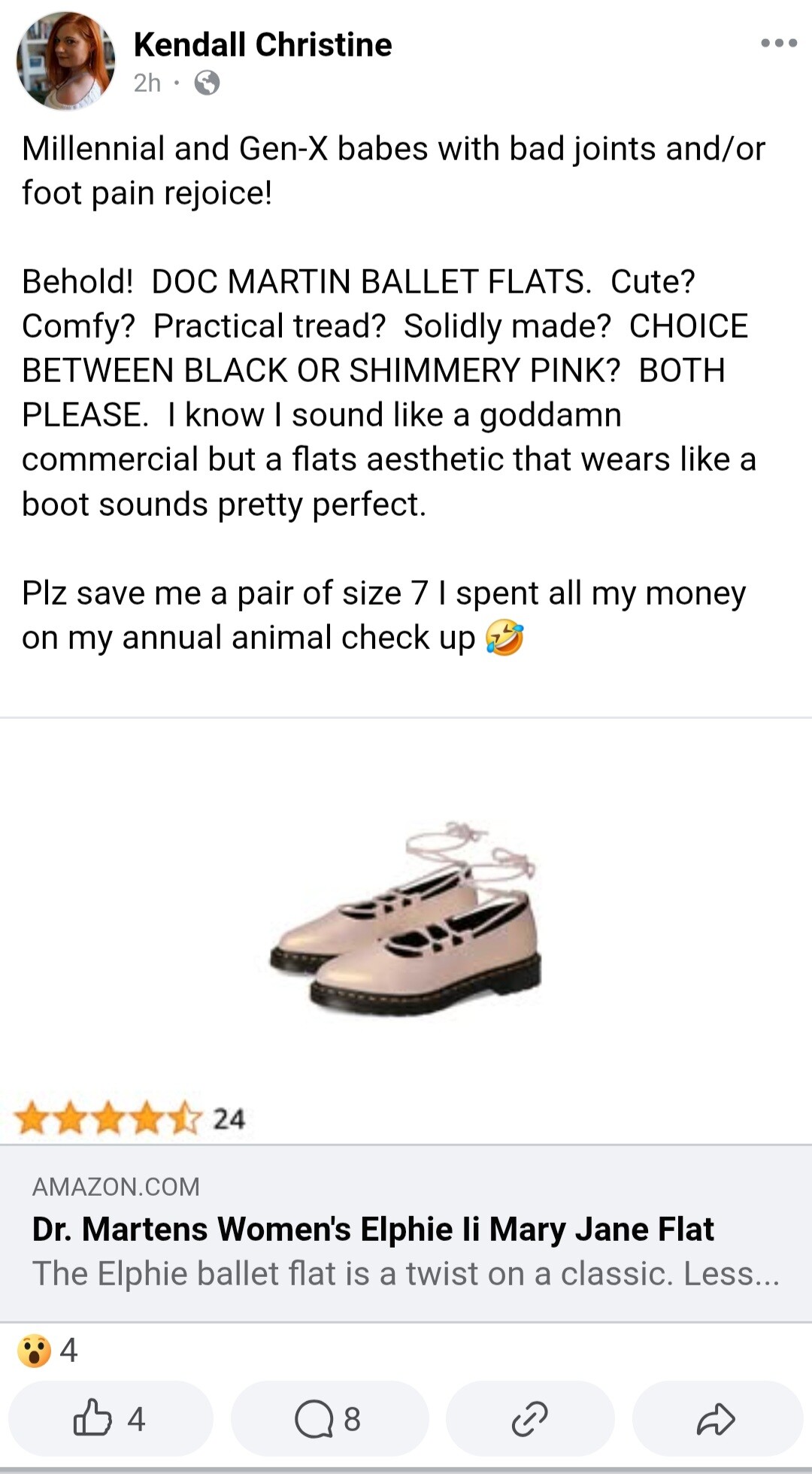Open Kendall Christine's profile picture
The height and width of the screenshot is (1474, 812).
coord(66,62)
